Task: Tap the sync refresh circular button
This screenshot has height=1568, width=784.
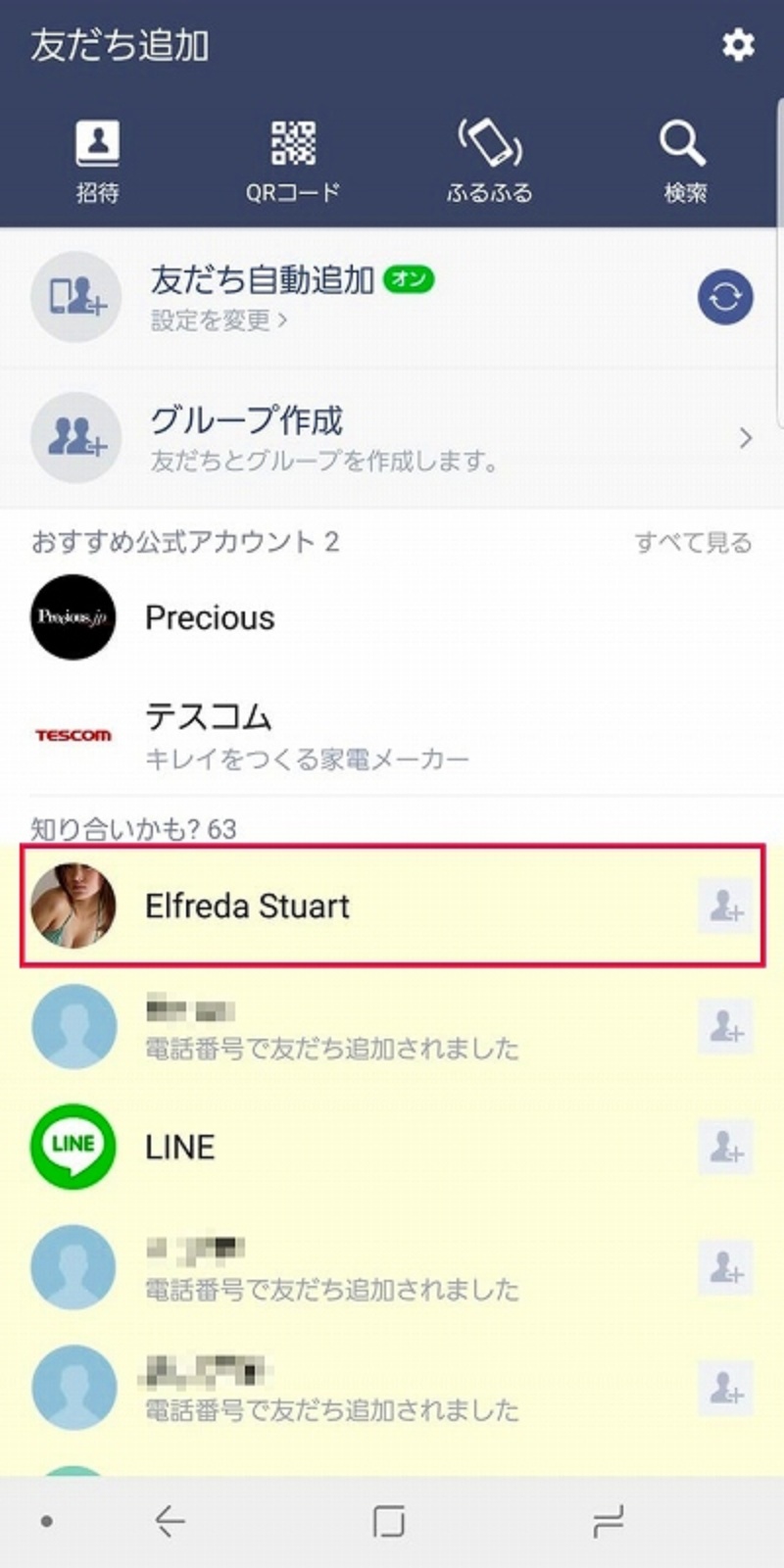Action: pos(725,297)
